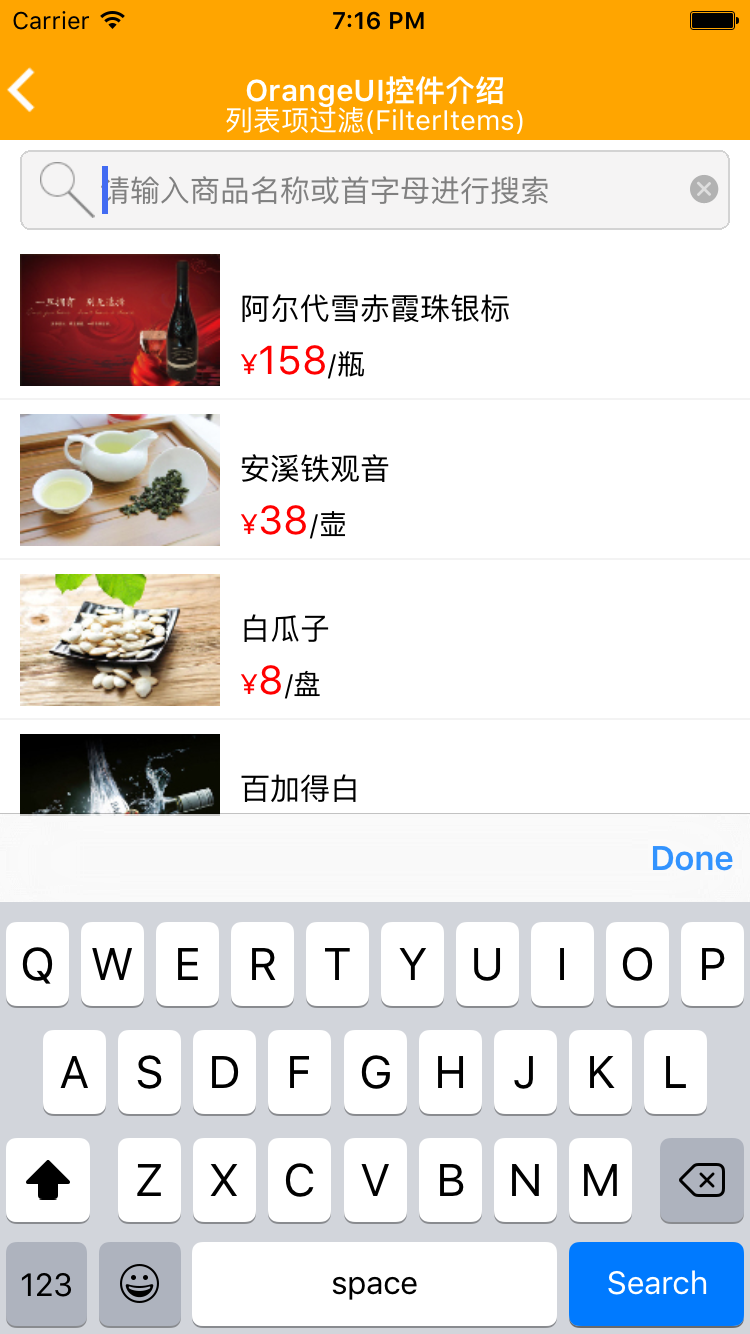Open the 阿尔代雪赤霞珠银标 product row

[375, 320]
